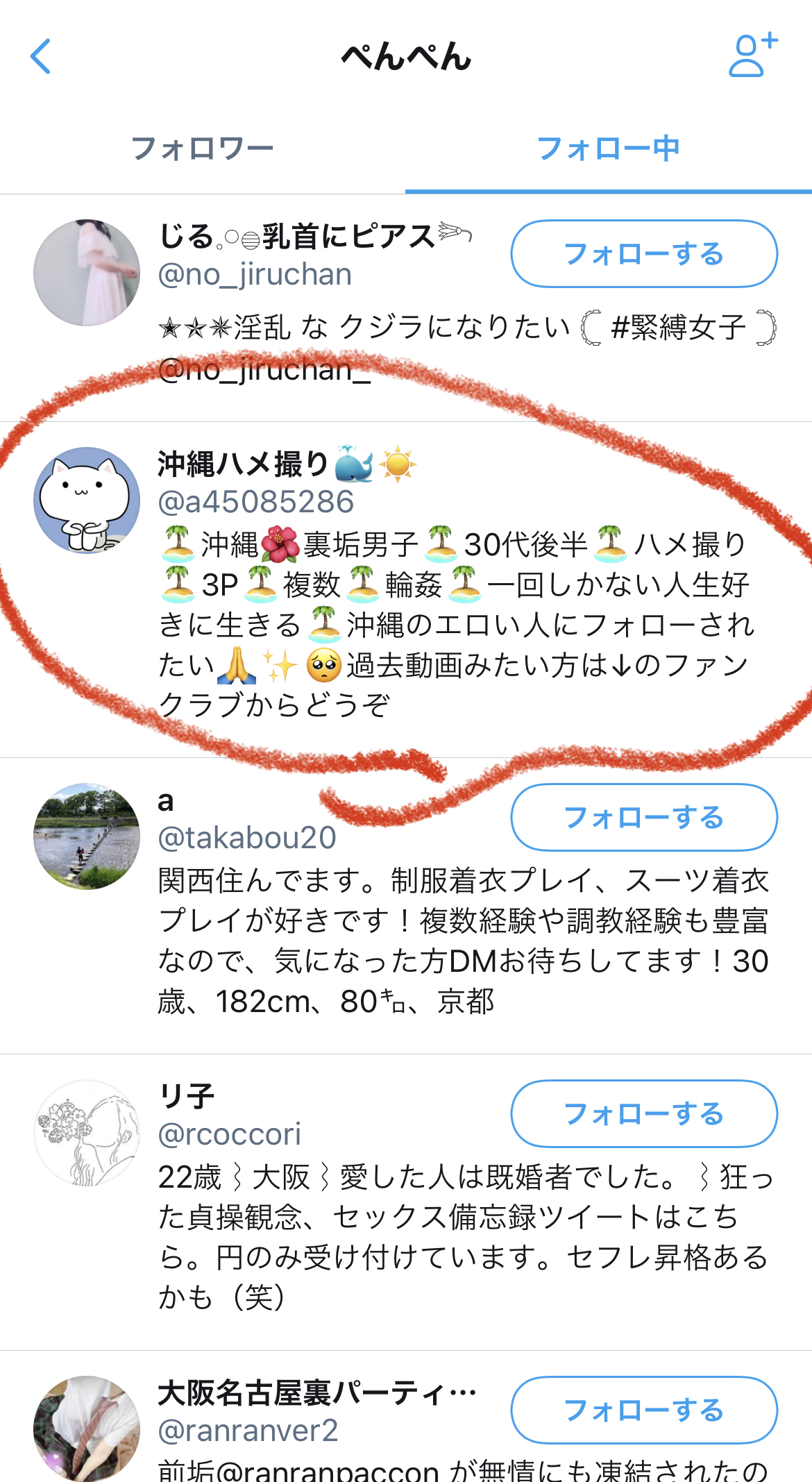
Task: Open じる乳首にピアス profile avatar
Action: click(86, 272)
